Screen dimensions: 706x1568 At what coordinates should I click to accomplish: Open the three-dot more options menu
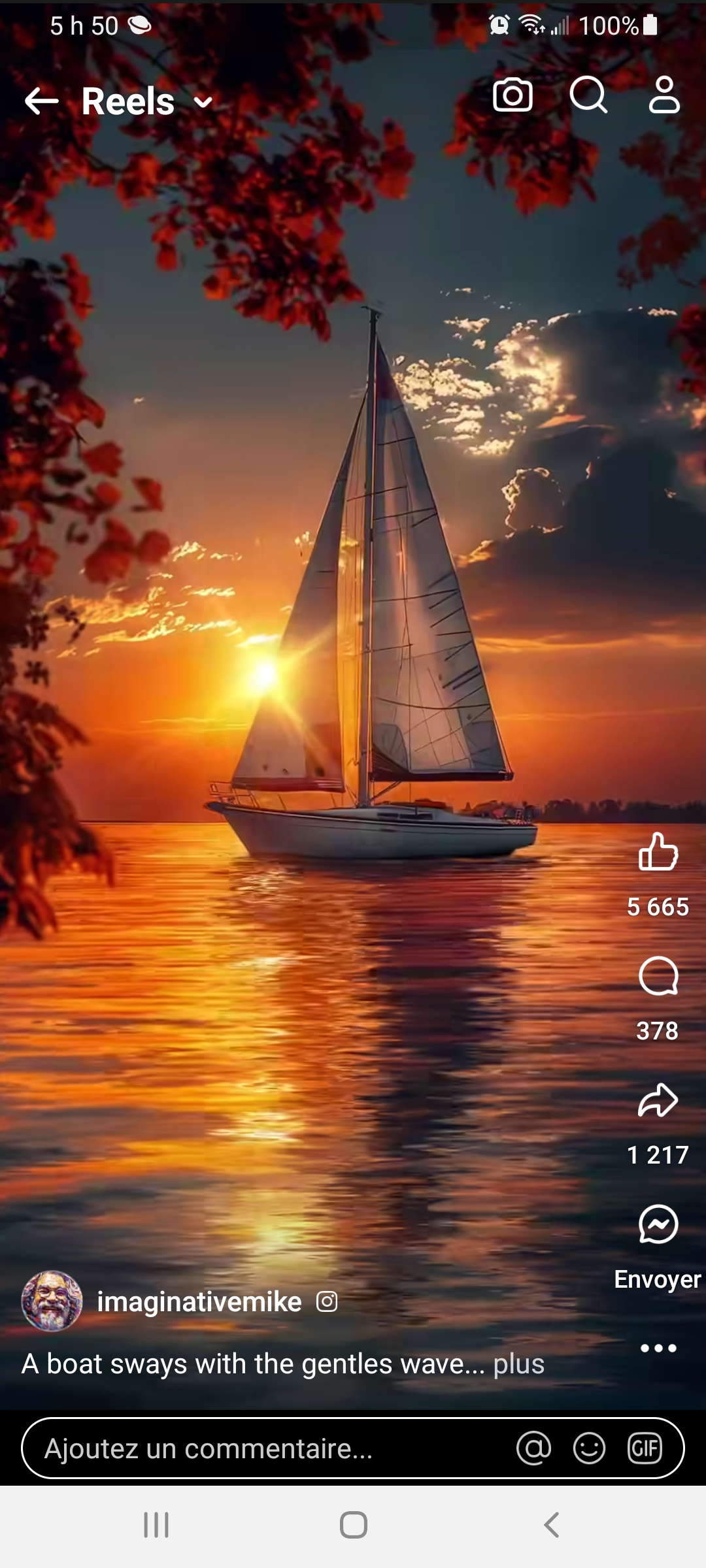(658, 1348)
